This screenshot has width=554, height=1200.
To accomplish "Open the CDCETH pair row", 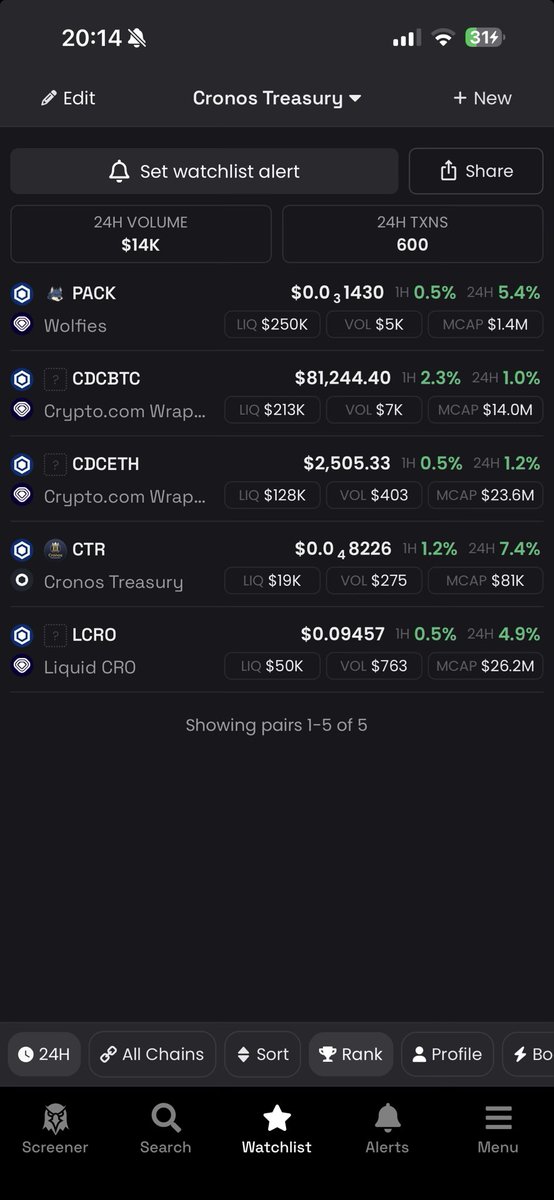I will 277,479.
